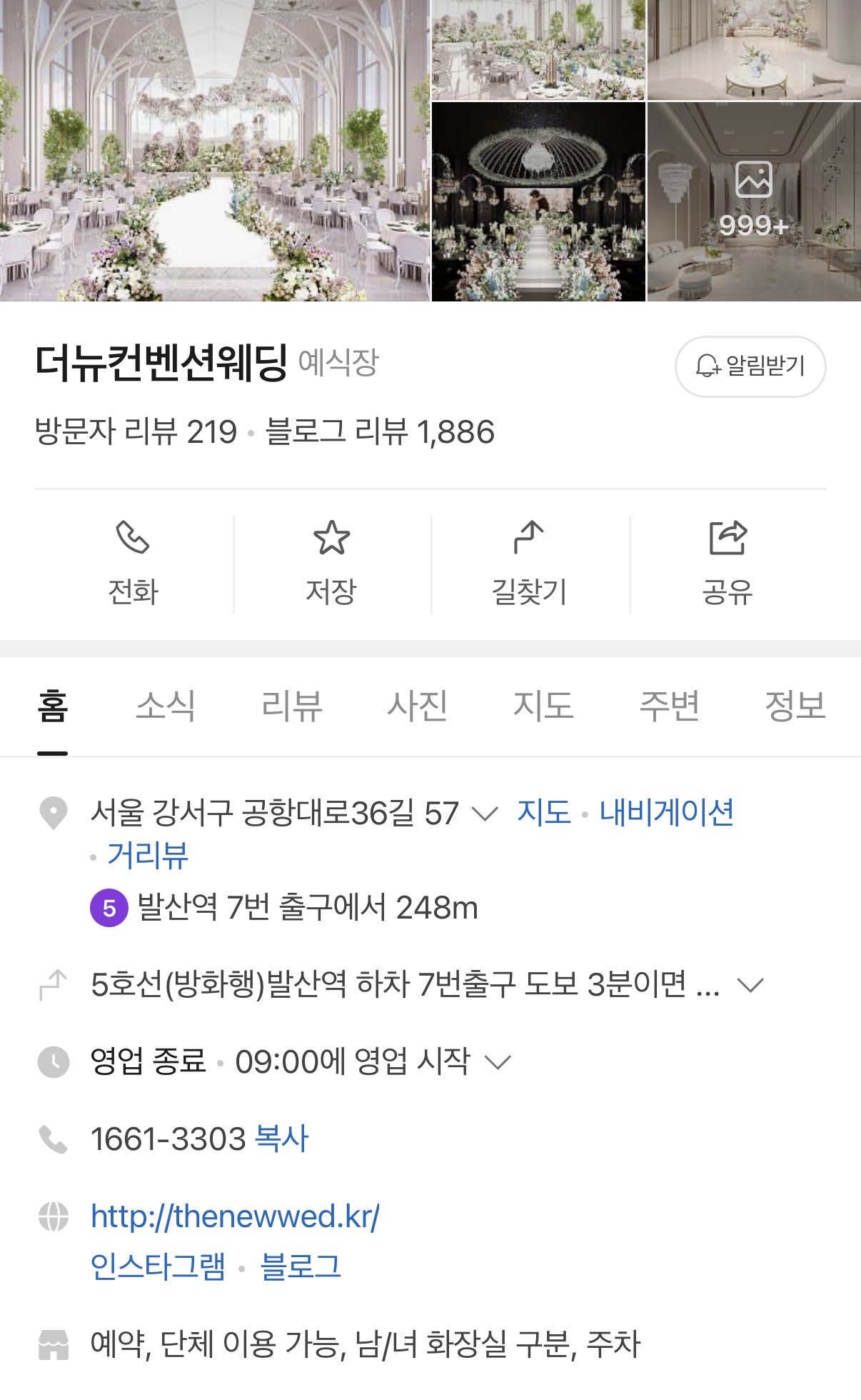Copy the phone number with 복사
The height and width of the screenshot is (1400, 861).
click(x=281, y=1139)
